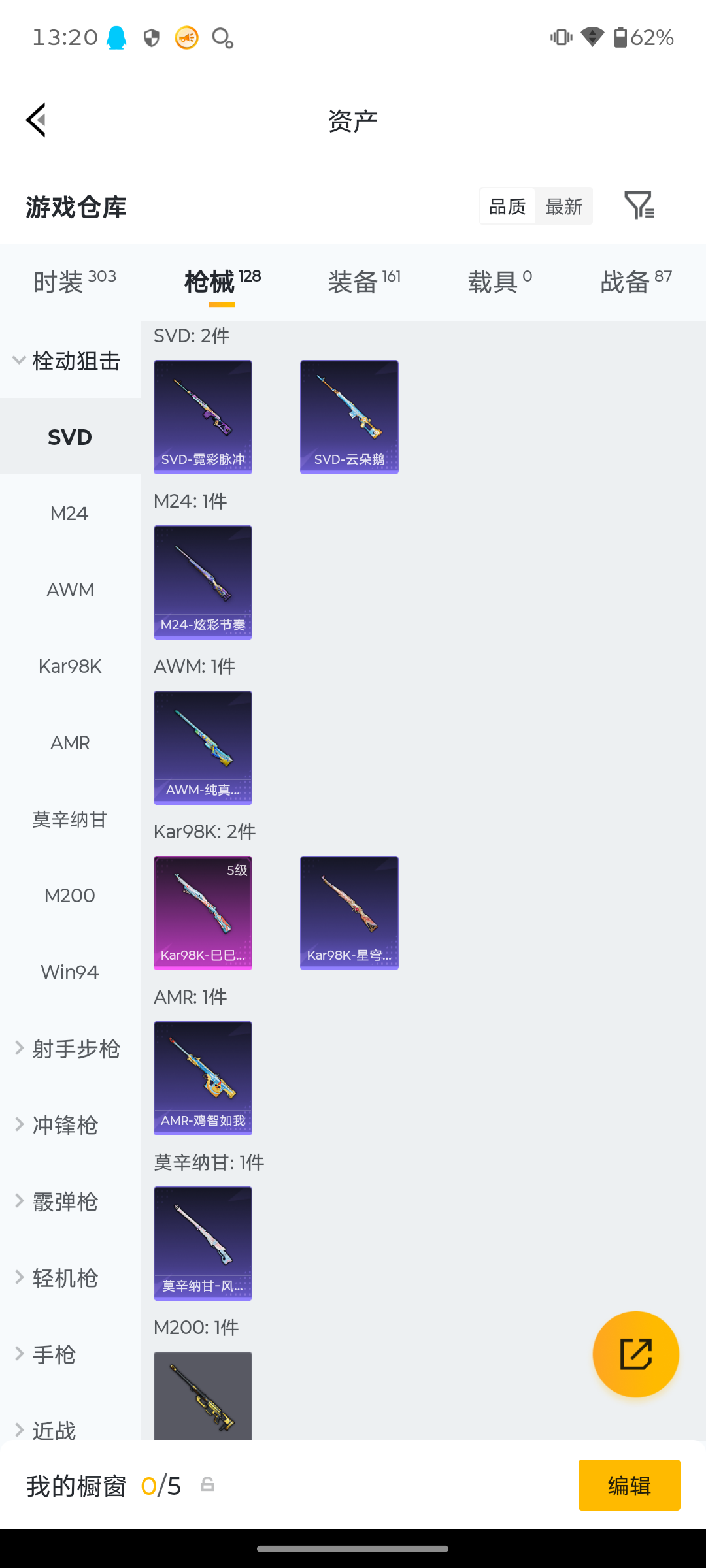Tap the shield icon in the status bar

pos(151,37)
